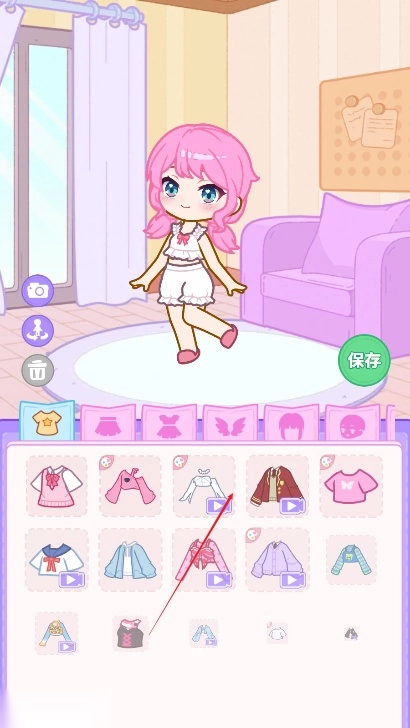Rotate the character with the turn icon

tap(38, 331)
